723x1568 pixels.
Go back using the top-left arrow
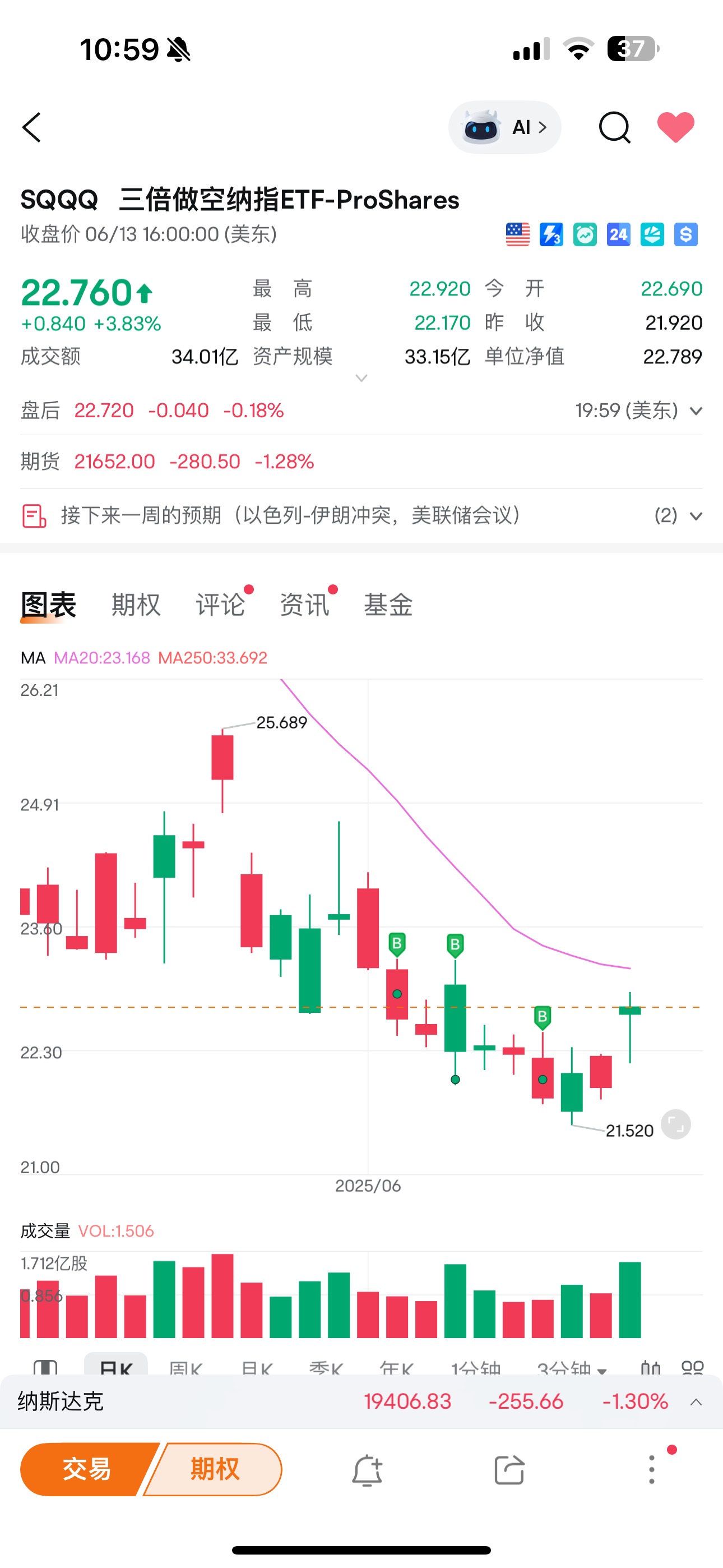(x=31, y=127)
